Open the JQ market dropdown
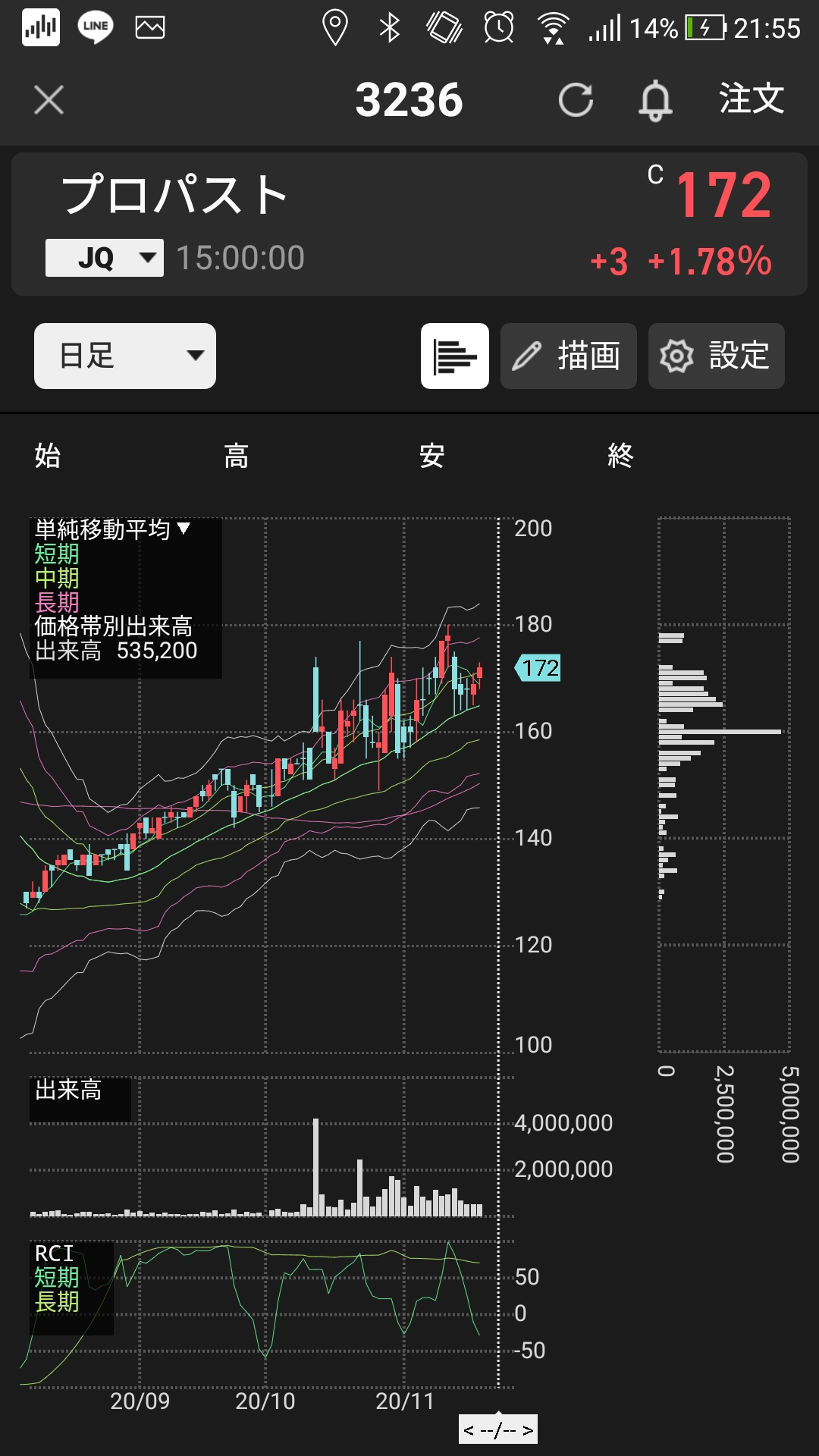Image resolution: width=819 pixels, height=1456 pixels. pos(105,258)
